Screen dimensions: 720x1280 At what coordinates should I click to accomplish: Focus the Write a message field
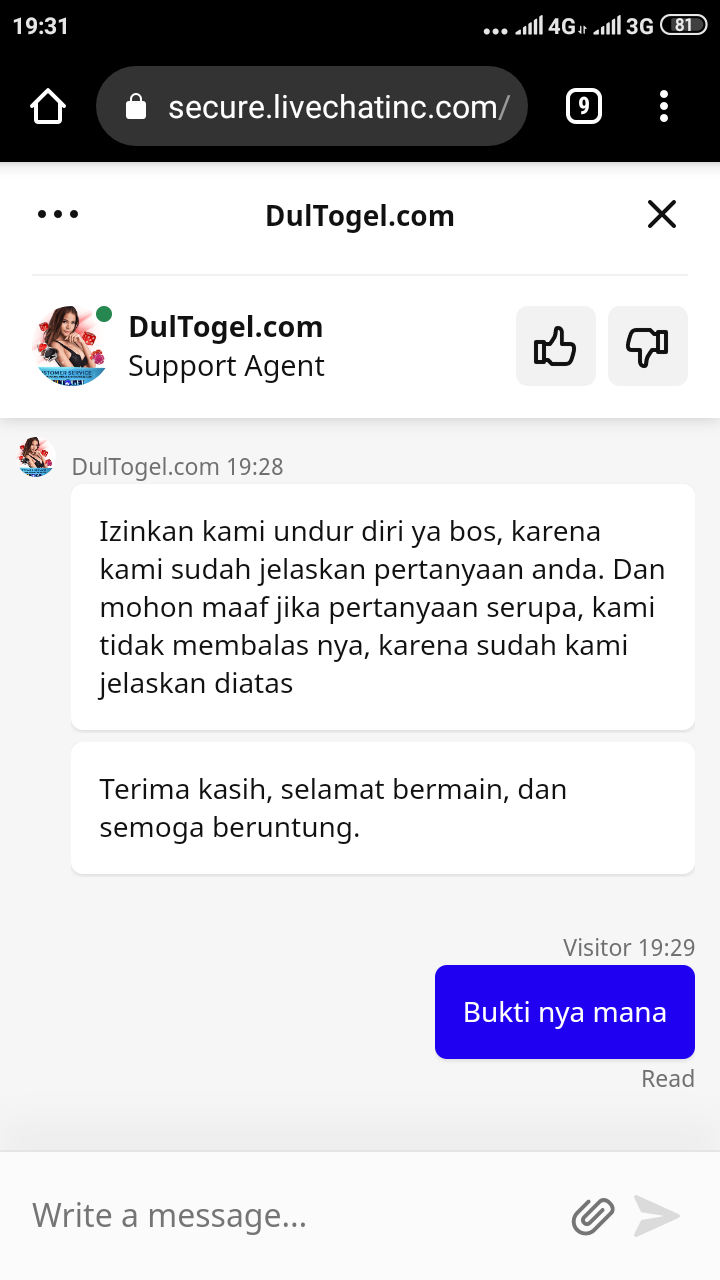[x=290, y=1215]
